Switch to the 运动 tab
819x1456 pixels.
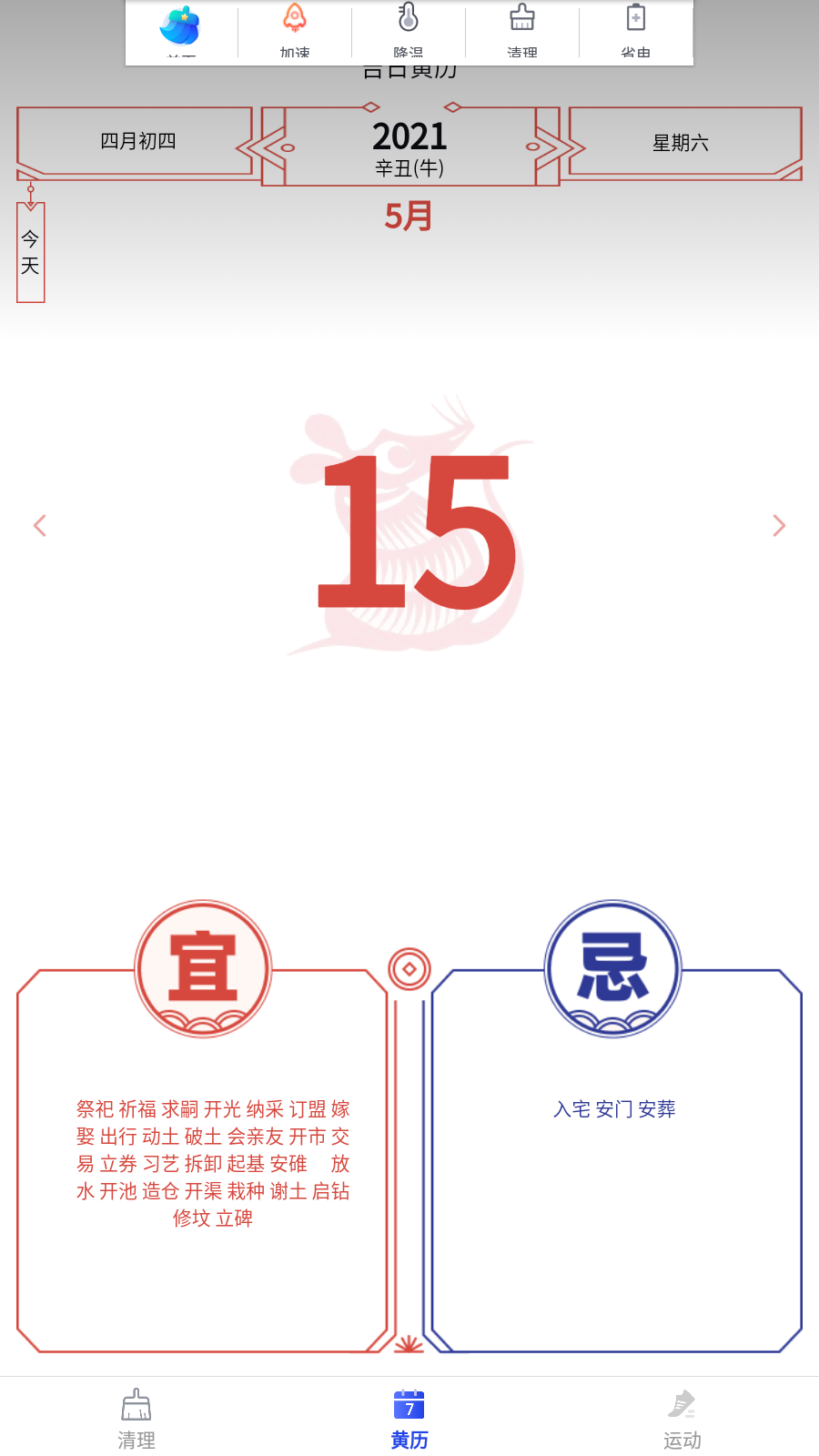(x=682, y=1418)
